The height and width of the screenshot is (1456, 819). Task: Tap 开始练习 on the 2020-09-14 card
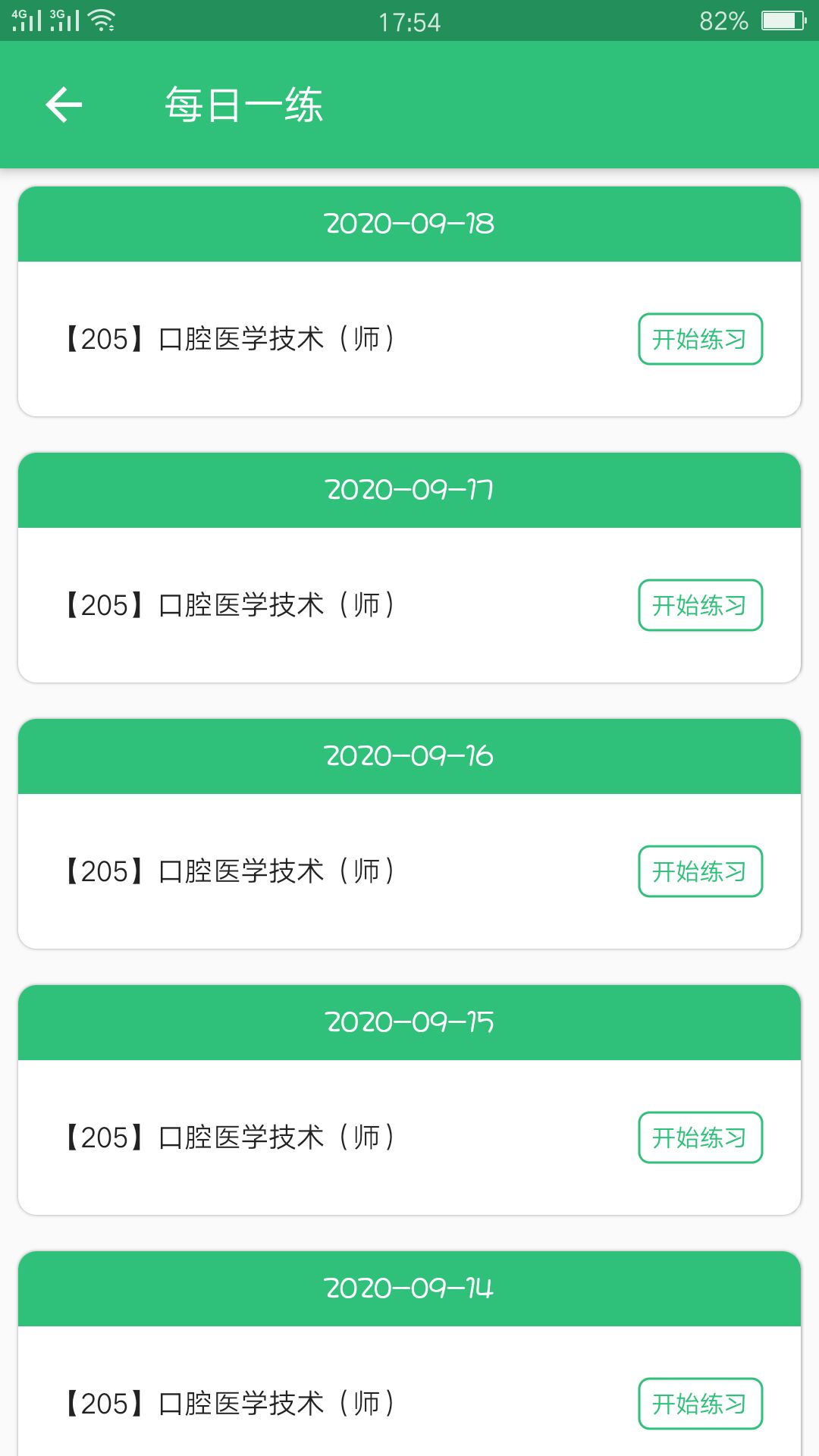699,1403
